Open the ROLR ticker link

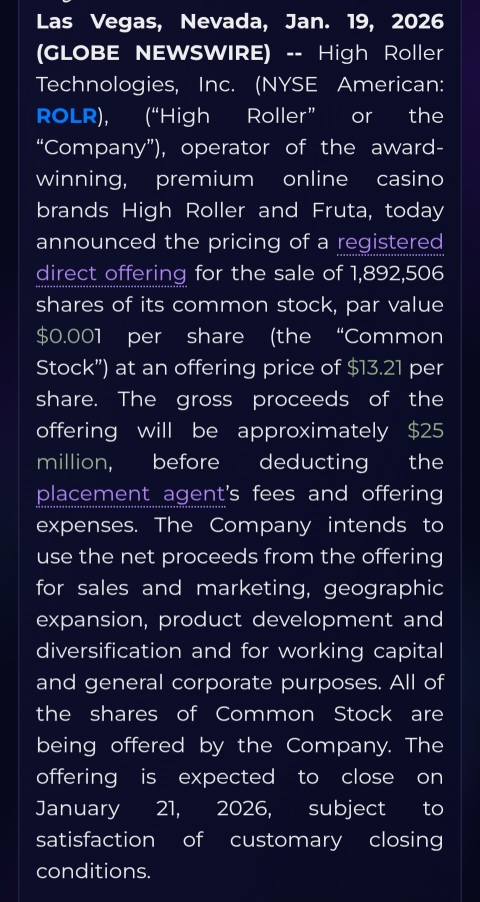tap(66, 116)
